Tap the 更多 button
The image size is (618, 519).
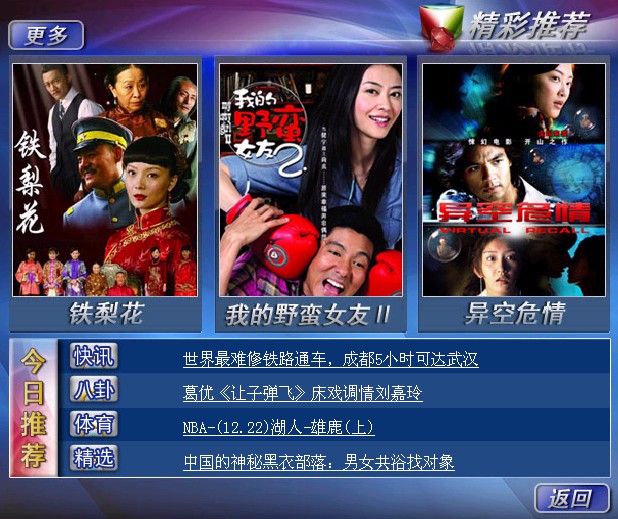point(46,35)
